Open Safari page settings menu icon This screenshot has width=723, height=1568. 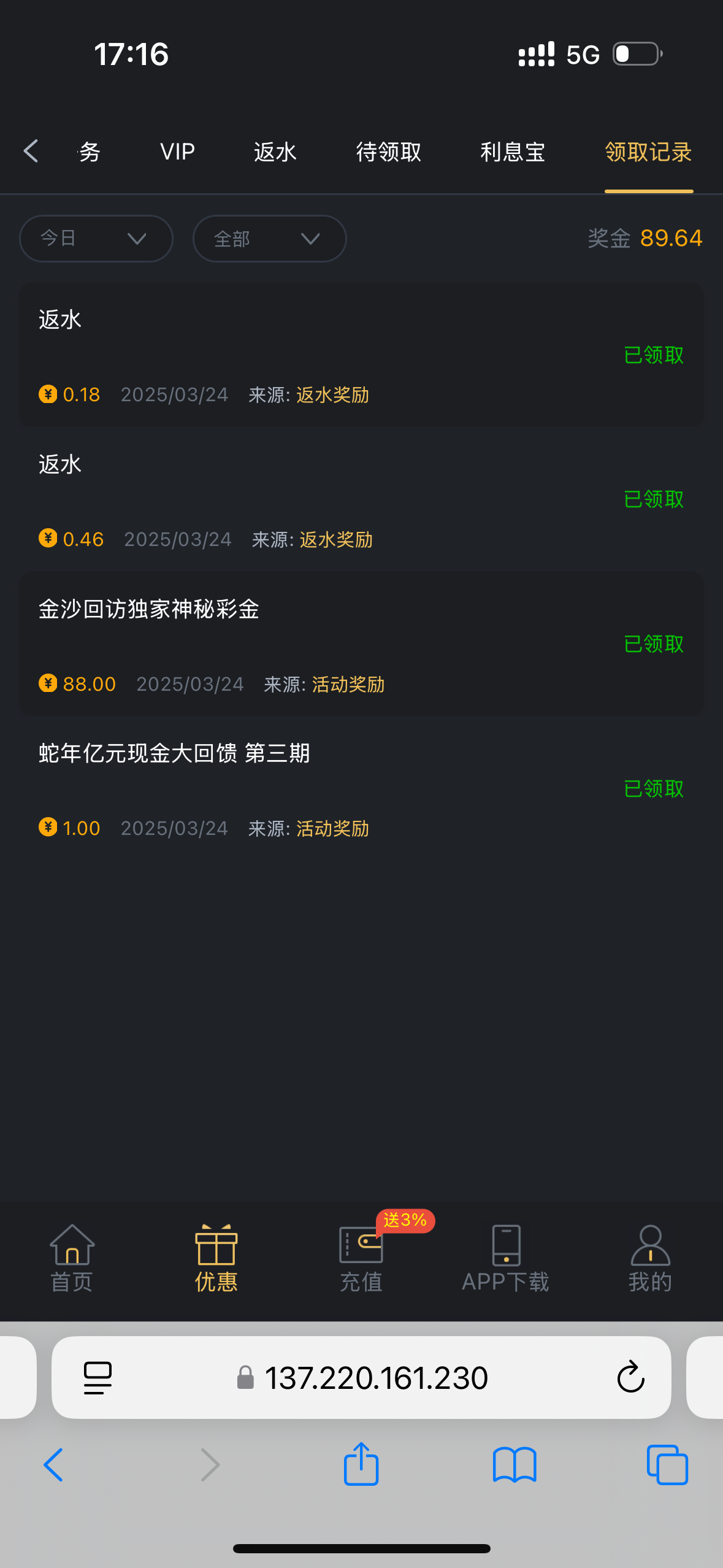98,1378
